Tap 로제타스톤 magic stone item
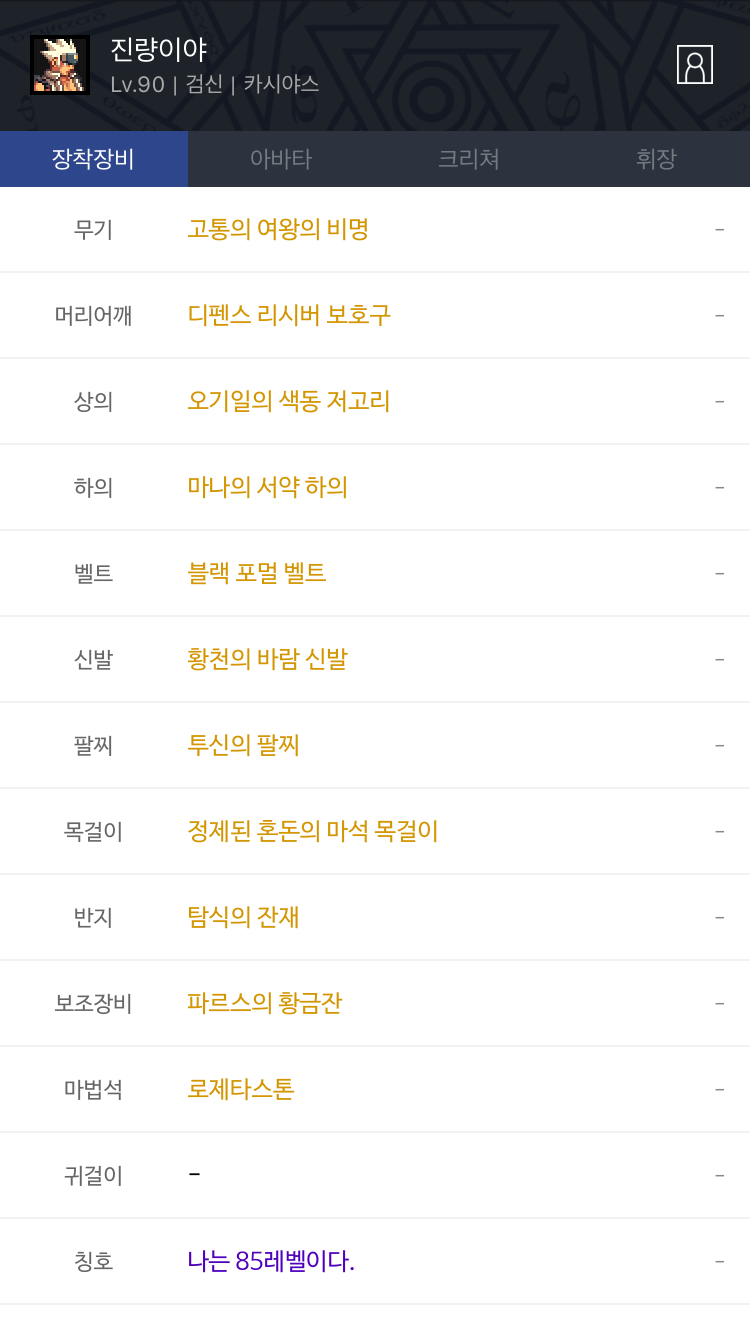Screen dimensions: 750x1334 point(241,1089)
